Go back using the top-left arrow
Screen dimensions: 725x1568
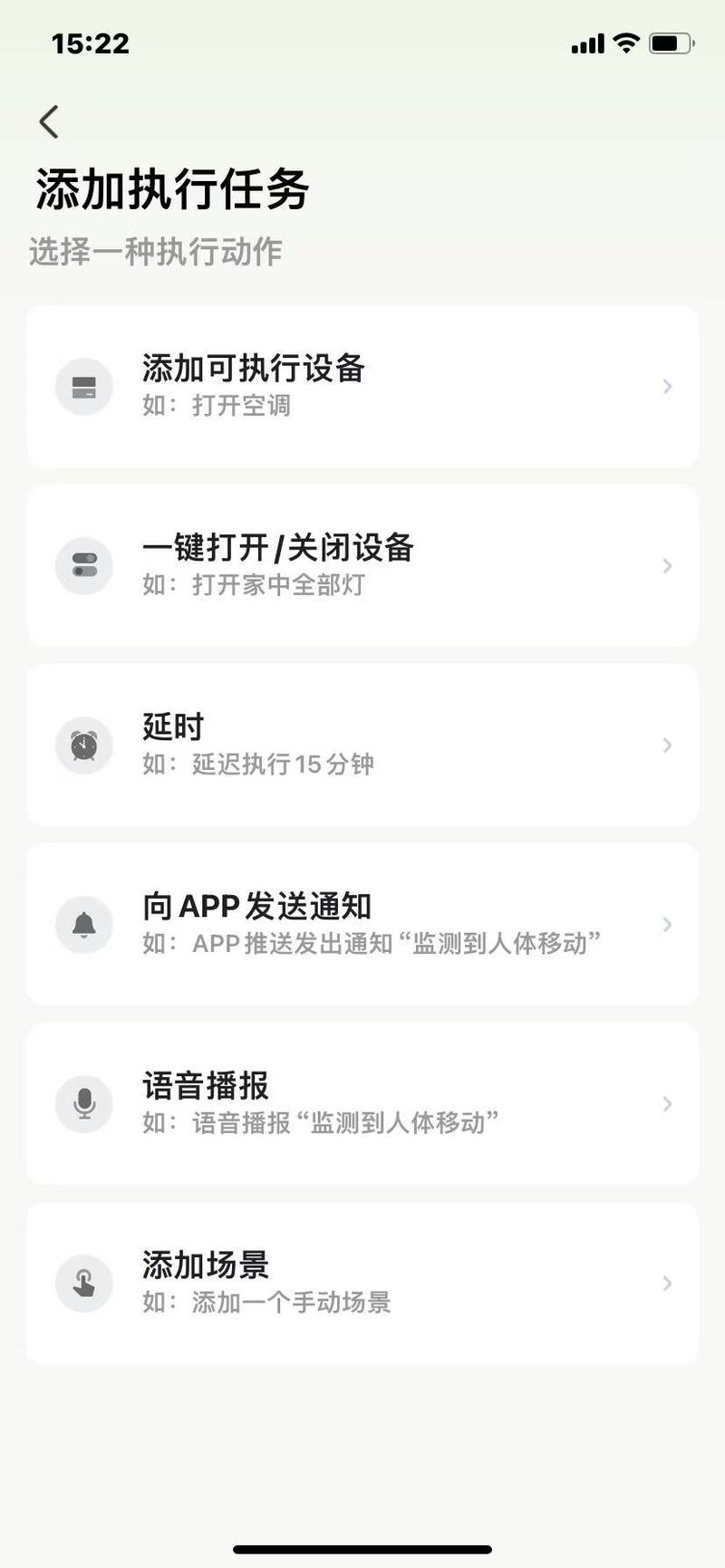[49, 121]
